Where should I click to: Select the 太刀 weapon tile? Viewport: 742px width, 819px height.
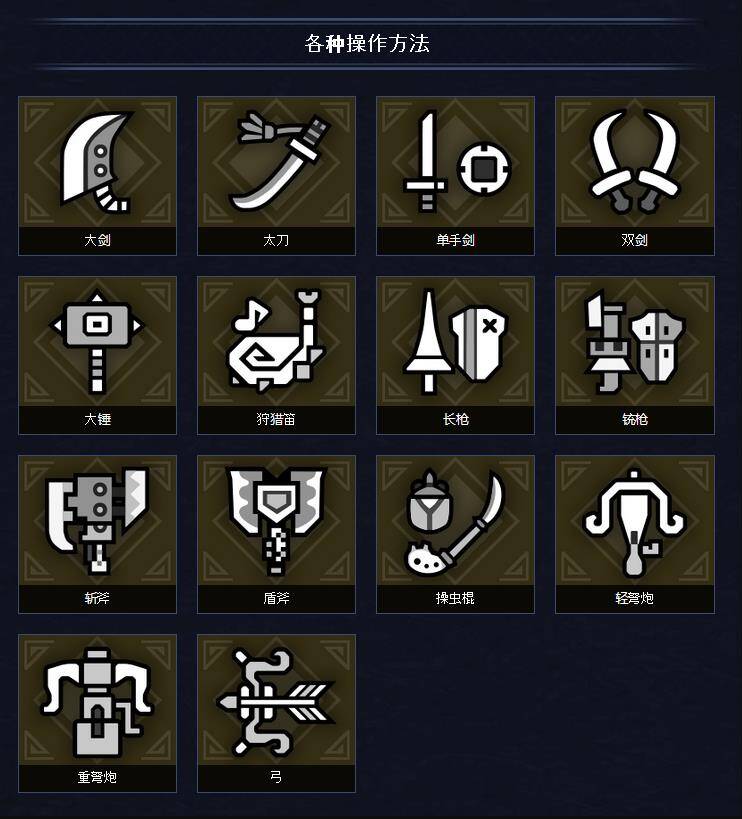276,175
